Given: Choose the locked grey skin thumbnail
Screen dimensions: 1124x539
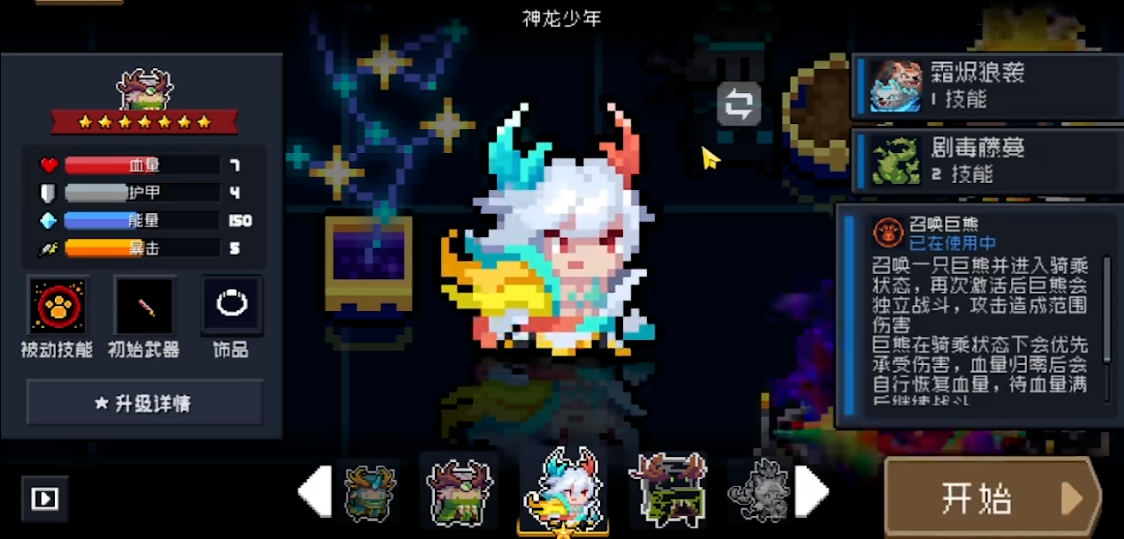Looking at the screenshot, I should tap(757, 490).
